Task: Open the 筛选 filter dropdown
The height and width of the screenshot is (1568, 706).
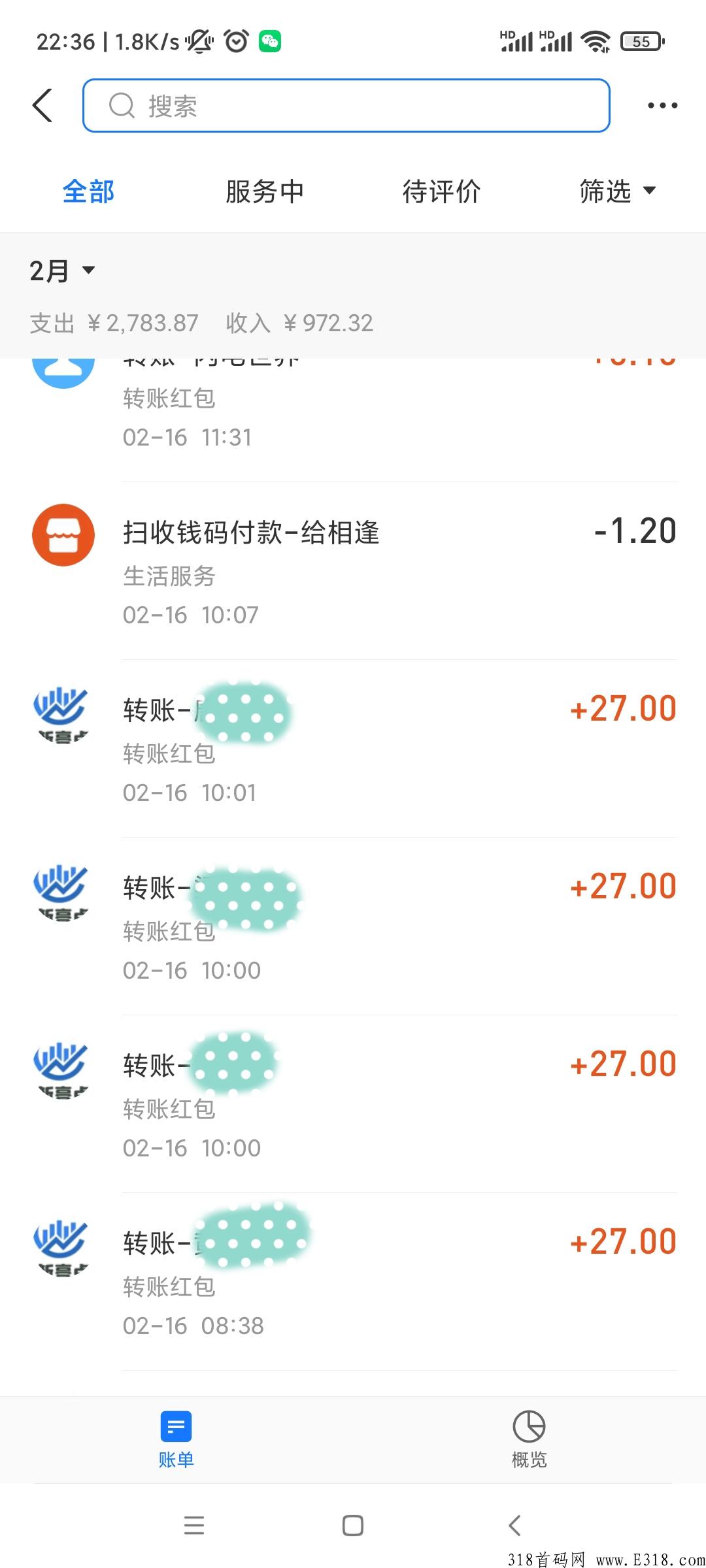Action: coord(615,191)
